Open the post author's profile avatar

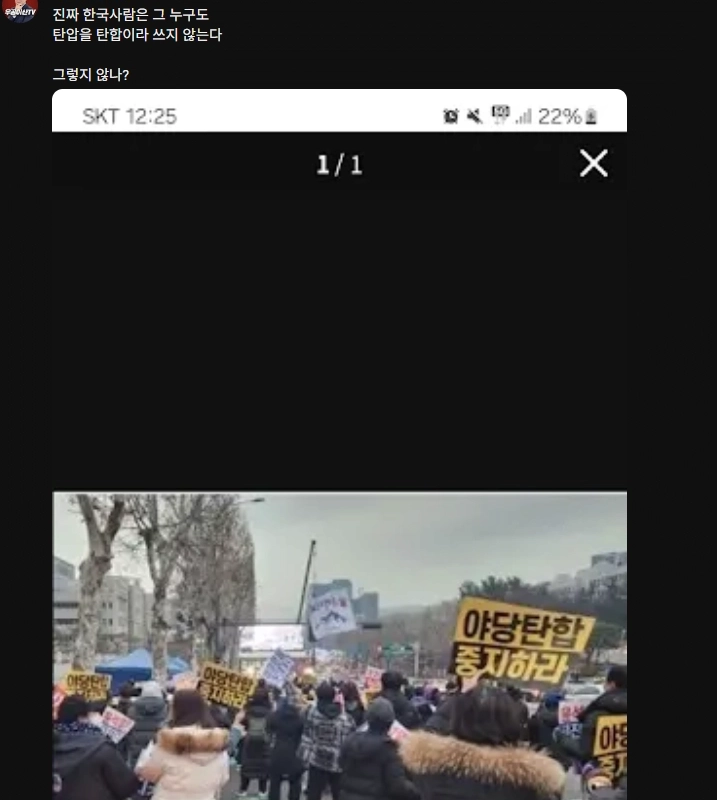[x=20, y=10]
